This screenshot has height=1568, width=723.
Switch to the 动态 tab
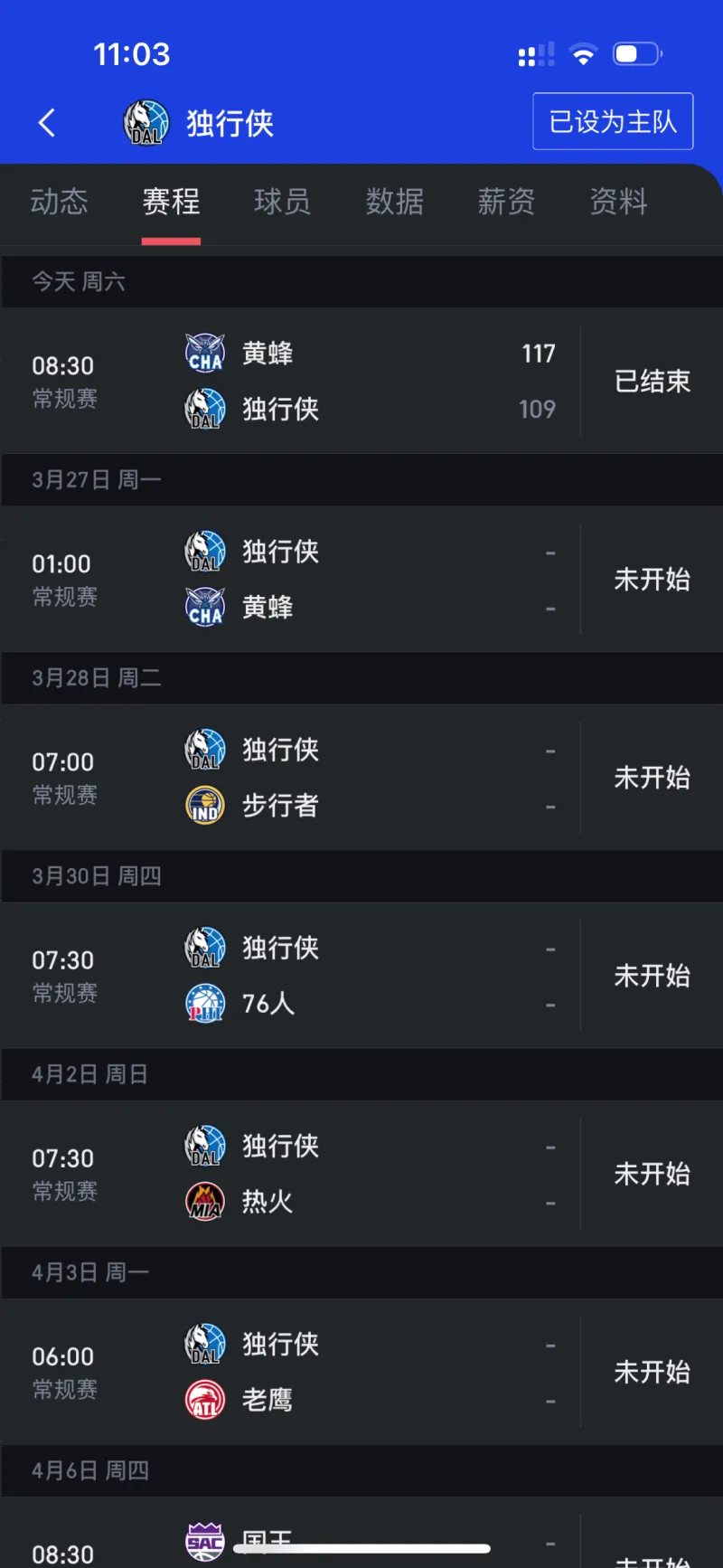[x=59, y=201]
